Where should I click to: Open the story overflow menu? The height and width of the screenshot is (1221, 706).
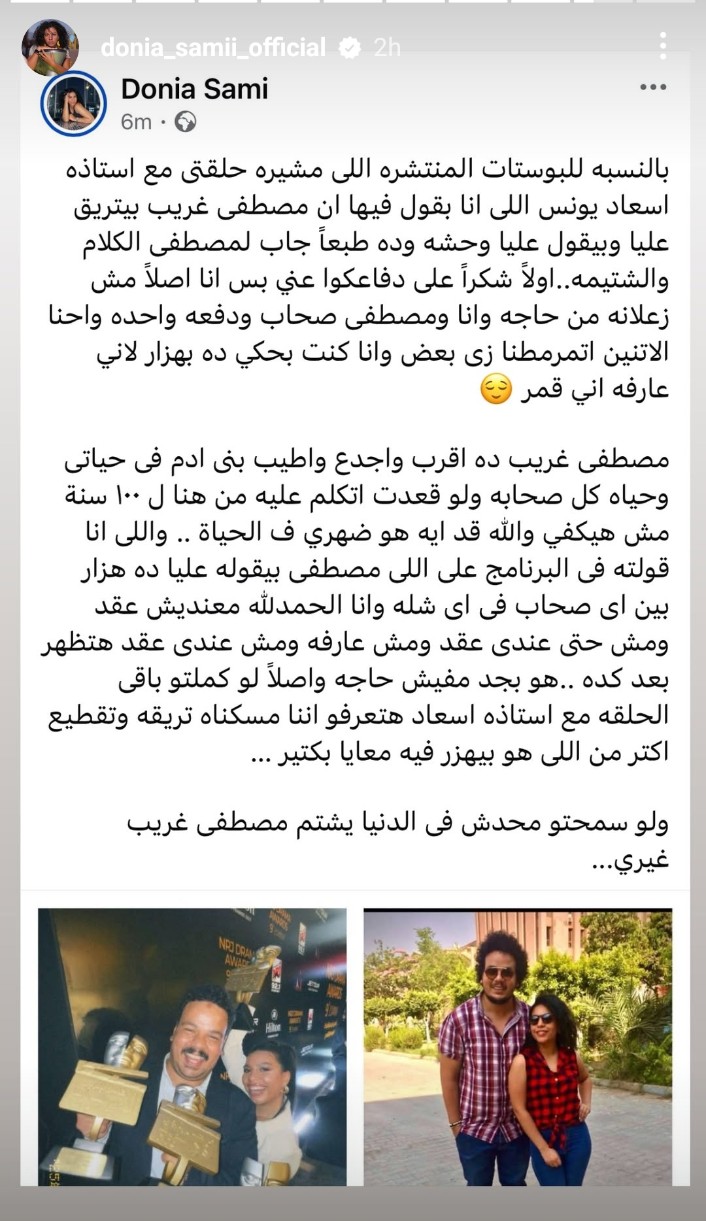pos(664,45)
